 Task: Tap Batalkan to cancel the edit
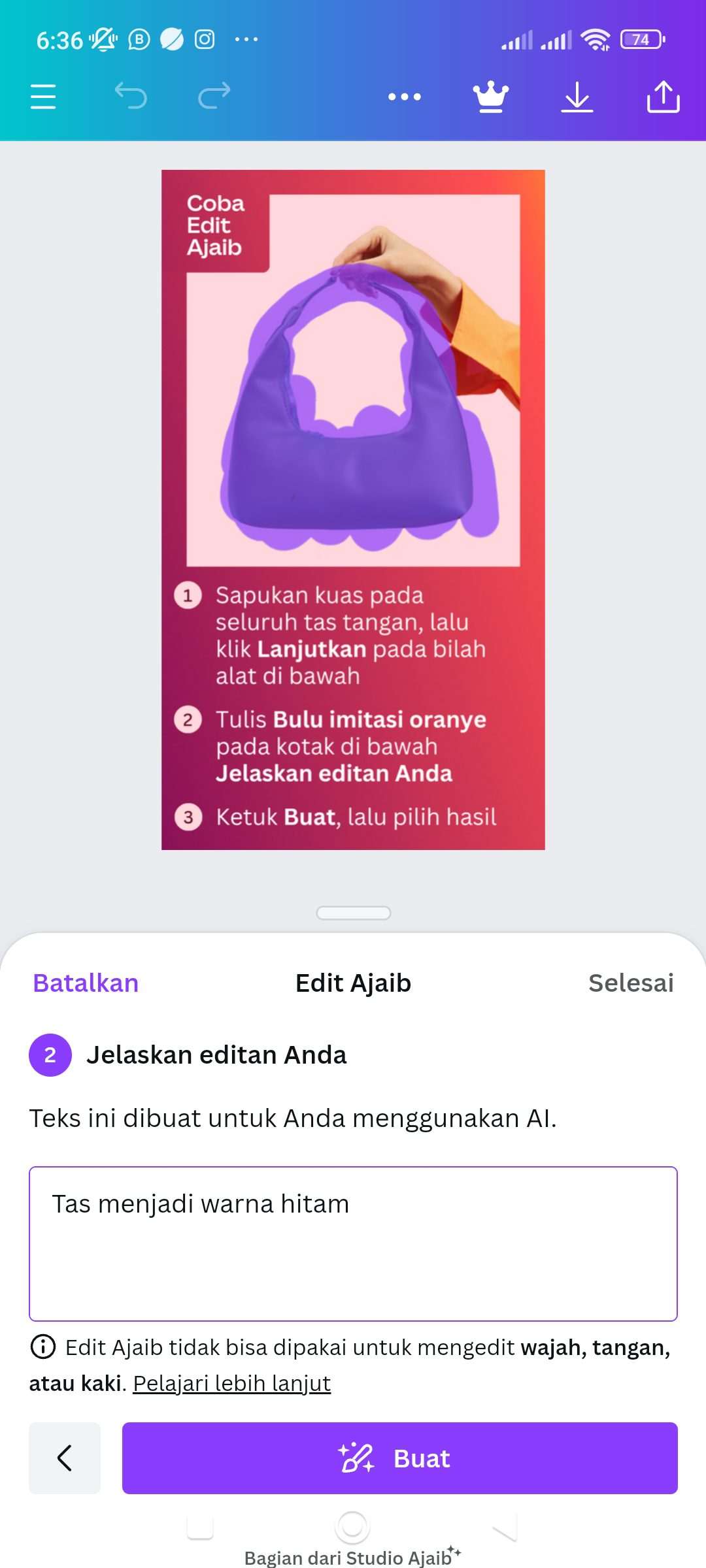pos(86,983)
